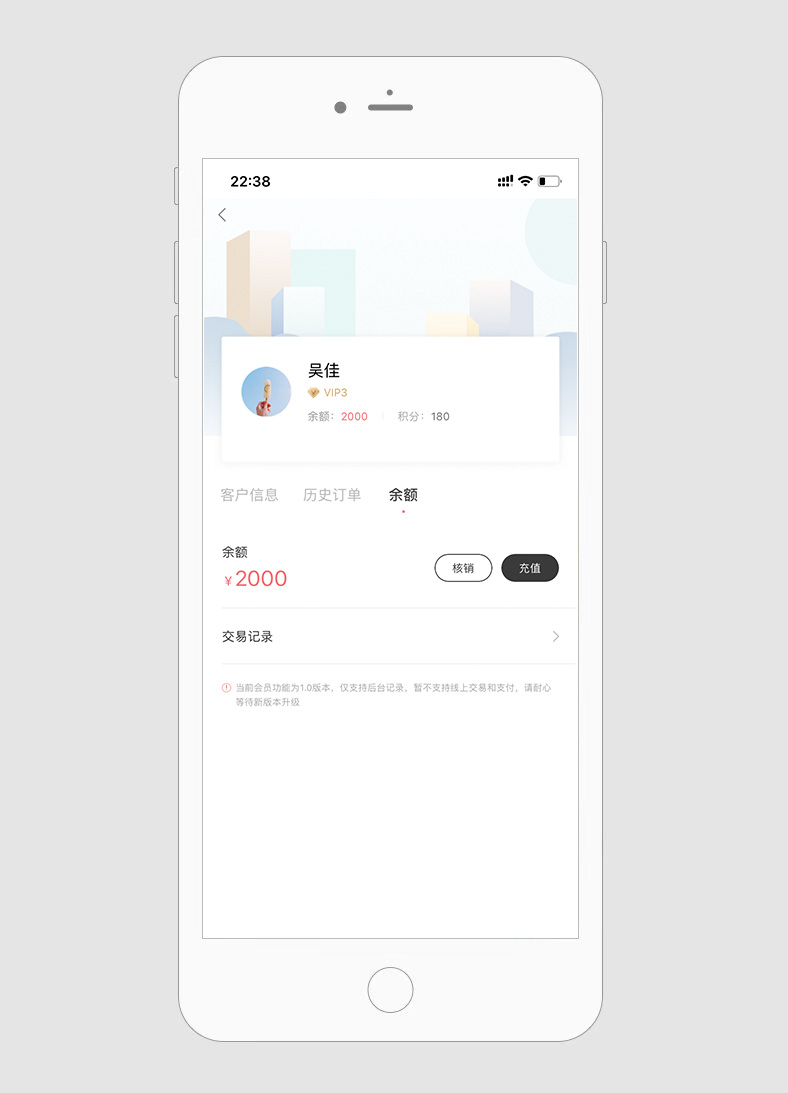The width and height of the screenshot is (788, 1093).
Task: Switch to the 客户信息 tab
Action: (249, 495)
